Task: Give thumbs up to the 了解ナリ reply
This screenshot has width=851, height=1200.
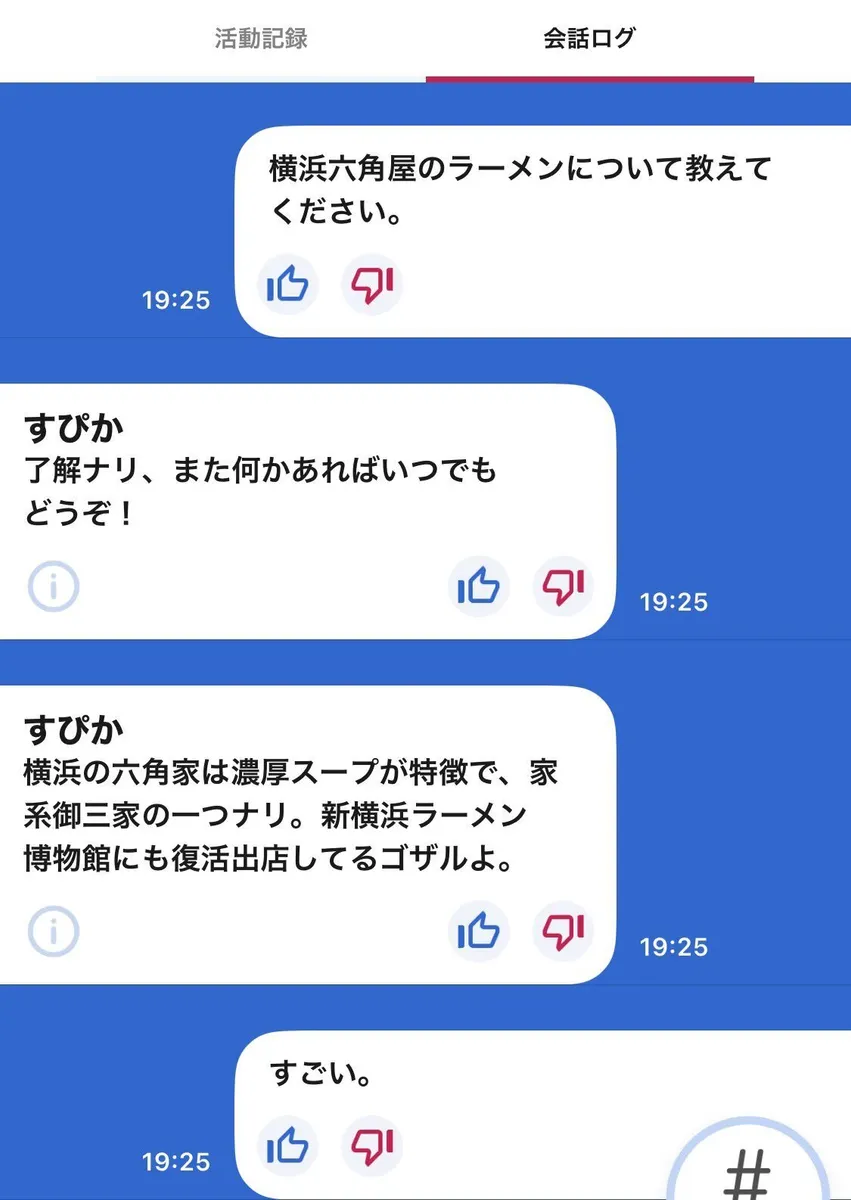Action: [x=478, y=587]
